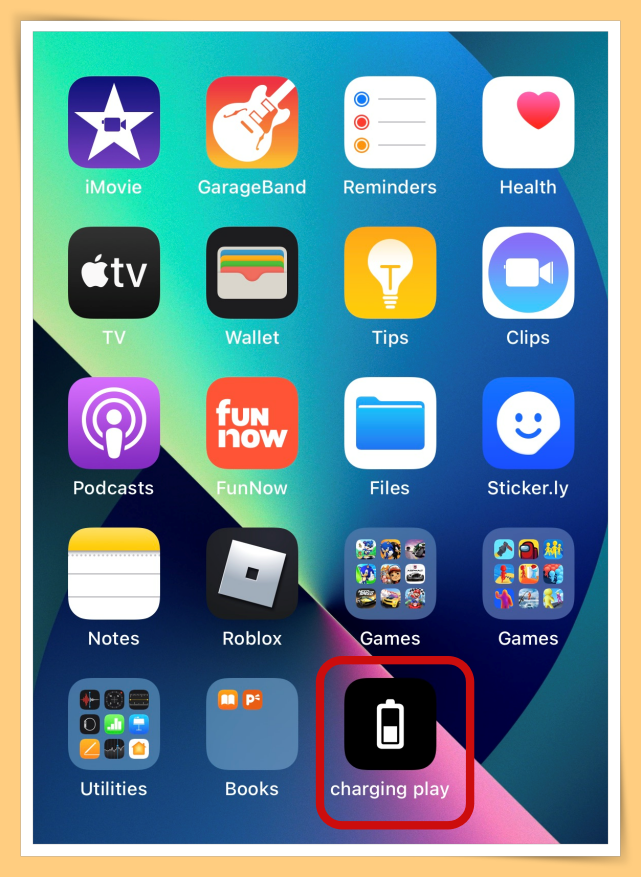Open Sticker.ly

tap(528, 423)
